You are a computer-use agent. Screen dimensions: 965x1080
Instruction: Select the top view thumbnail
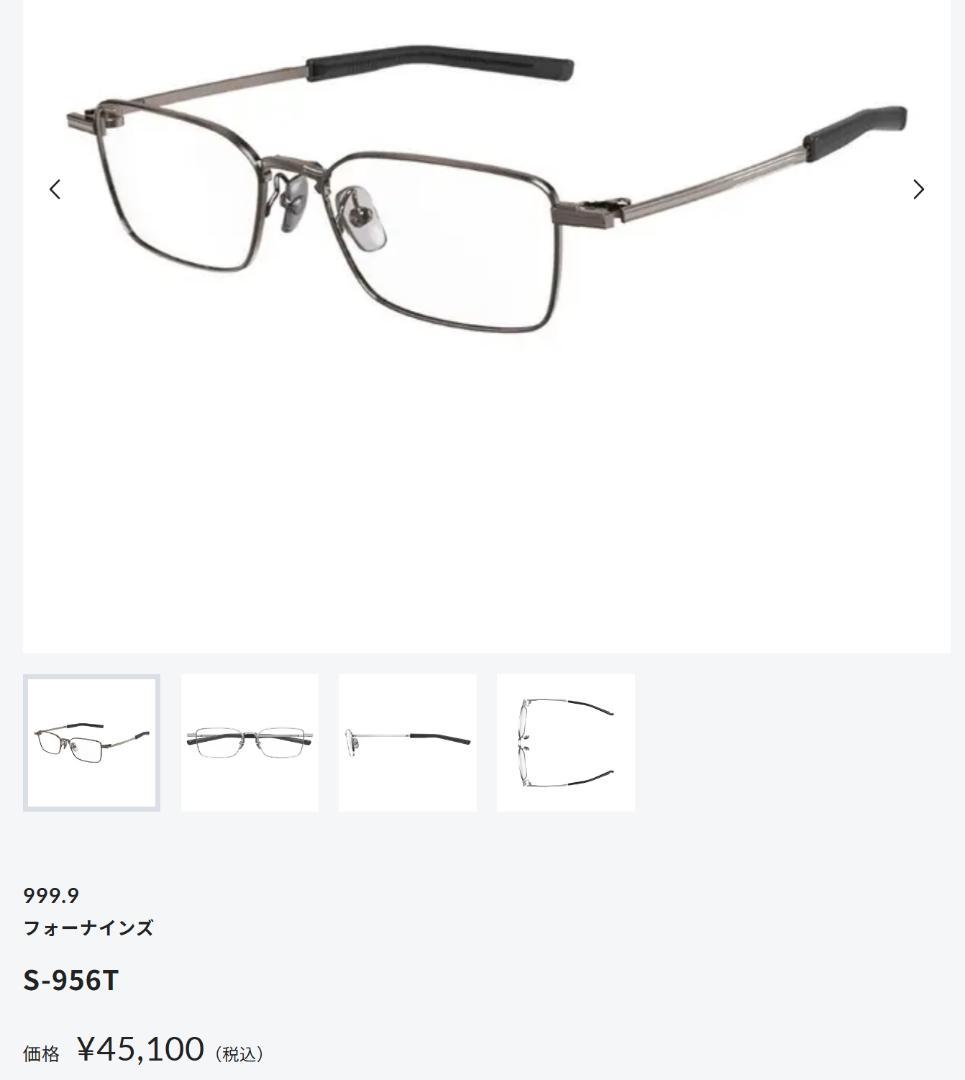pos(565,742)
